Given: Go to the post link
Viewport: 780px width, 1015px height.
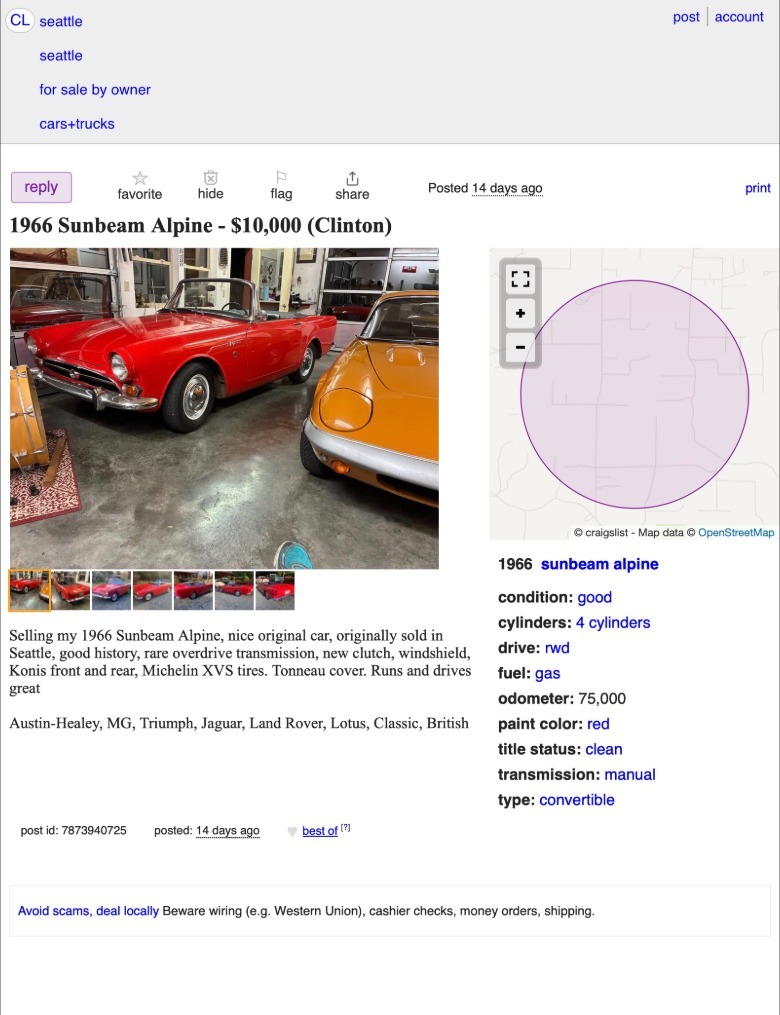Looking at the screenshot, I should click(x=686, y=17).
